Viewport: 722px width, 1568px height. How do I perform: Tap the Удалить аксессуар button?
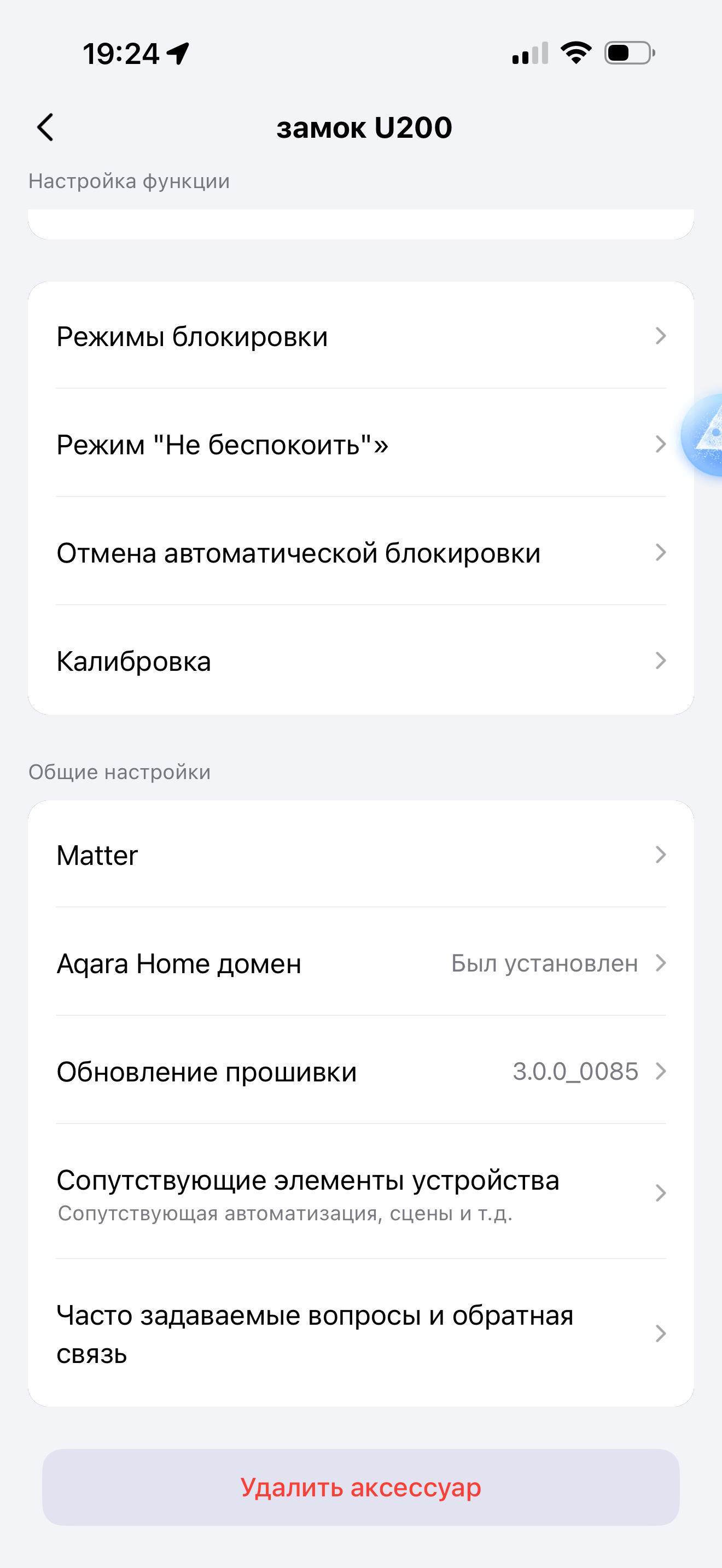tap(360, 1487)
